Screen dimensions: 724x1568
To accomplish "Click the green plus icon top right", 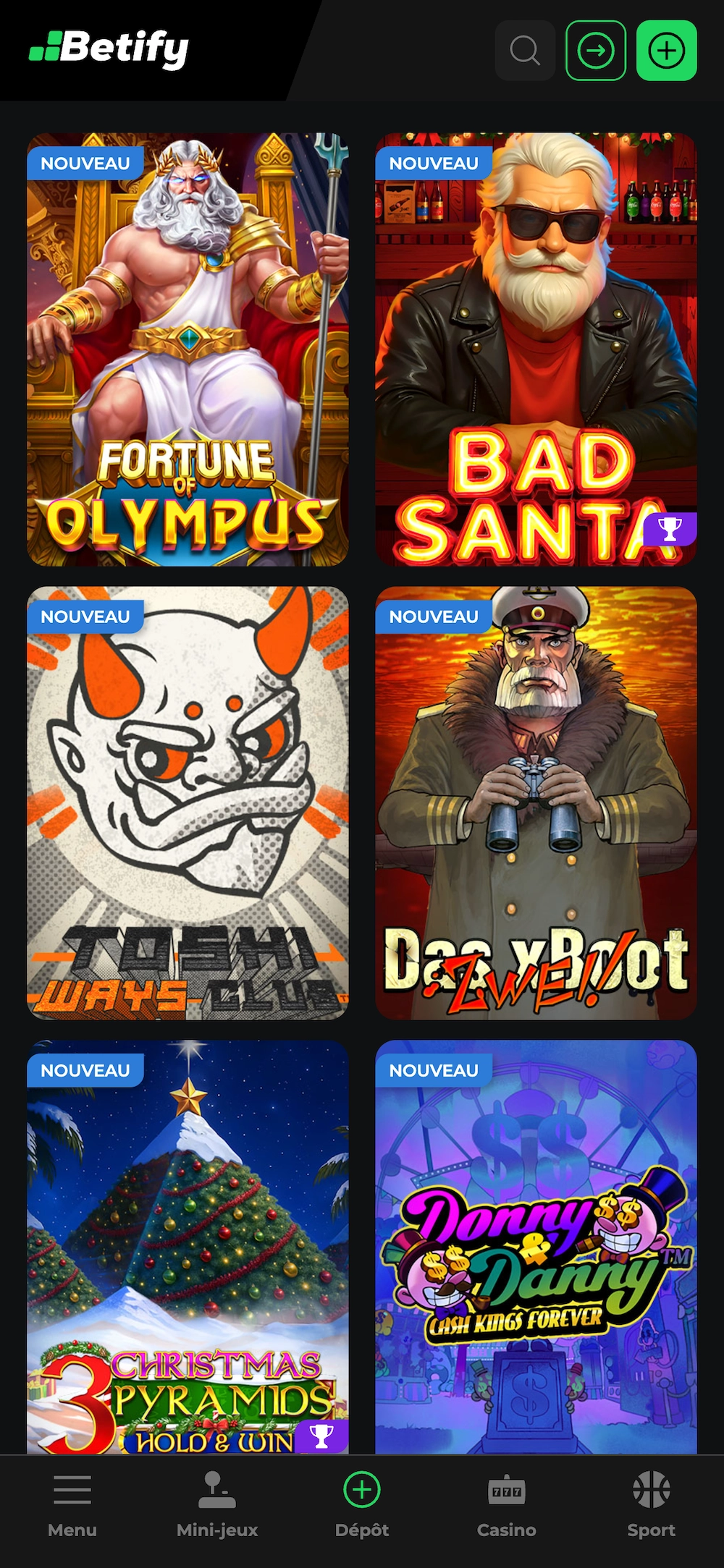I will (665, 51).
